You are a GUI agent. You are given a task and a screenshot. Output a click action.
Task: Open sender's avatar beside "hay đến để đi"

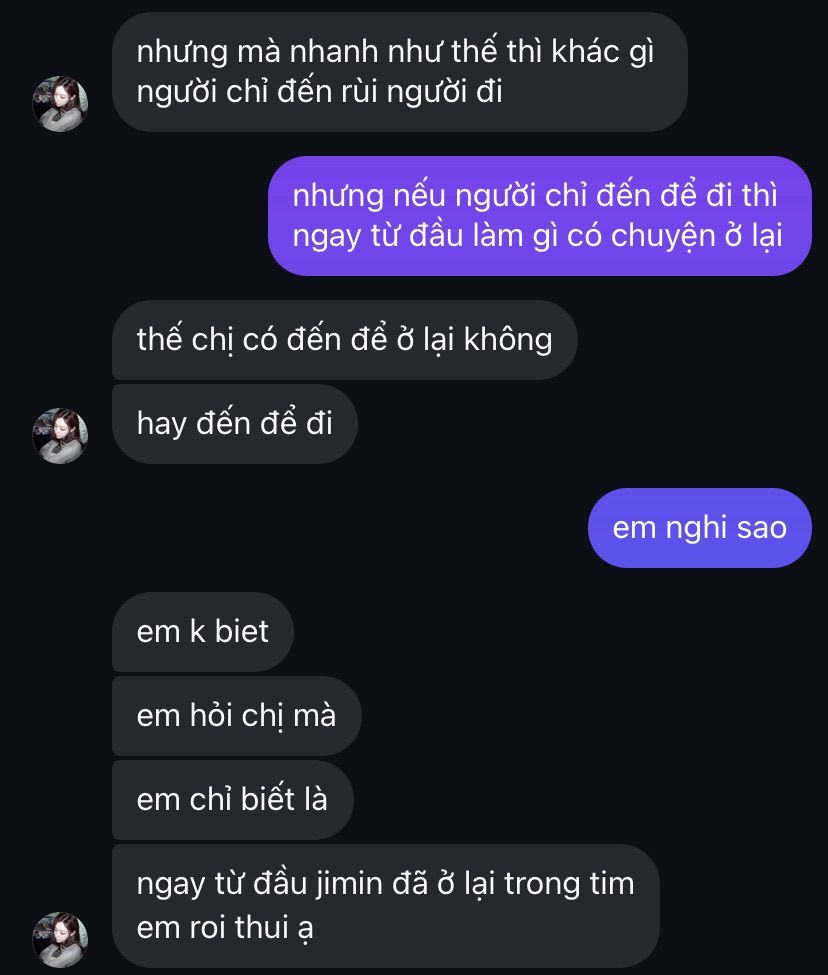click(x=60, y=435)
